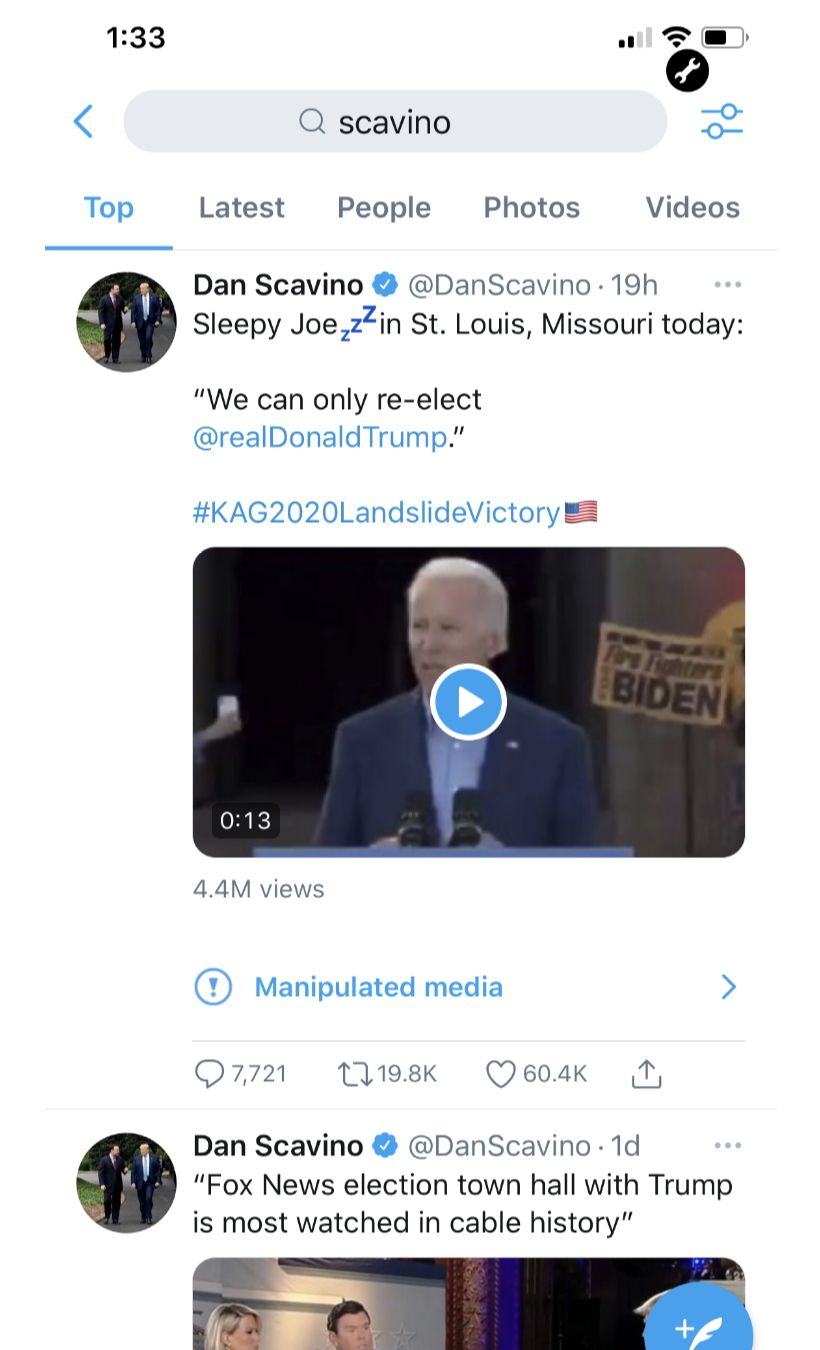Image resolution: width=820 pixels, height=1350 pixels.
Task: Tap the magnifying glass in the search bar
Action: [x=312, y=121]
